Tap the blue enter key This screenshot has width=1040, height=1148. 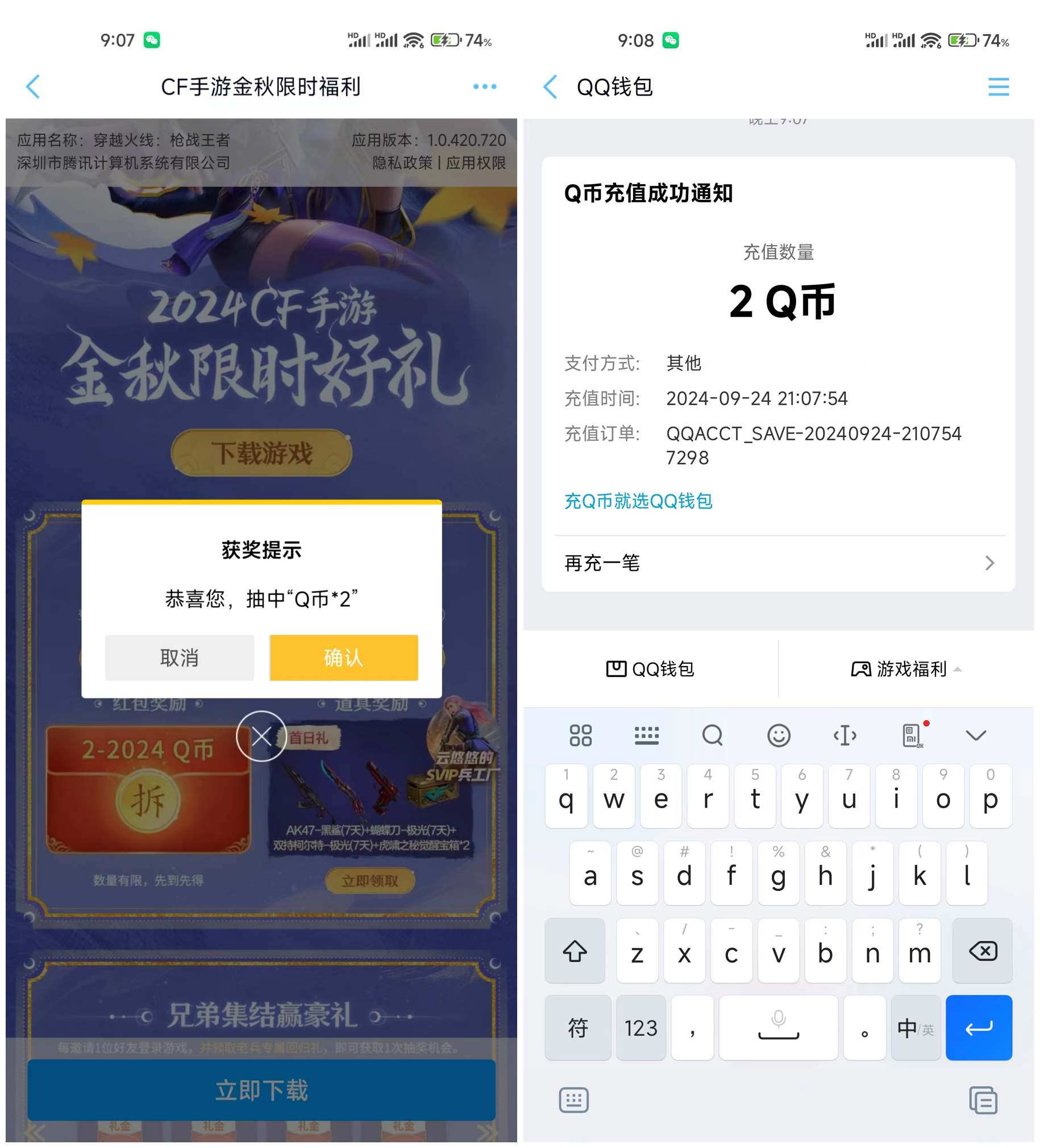pos(979,1029)
